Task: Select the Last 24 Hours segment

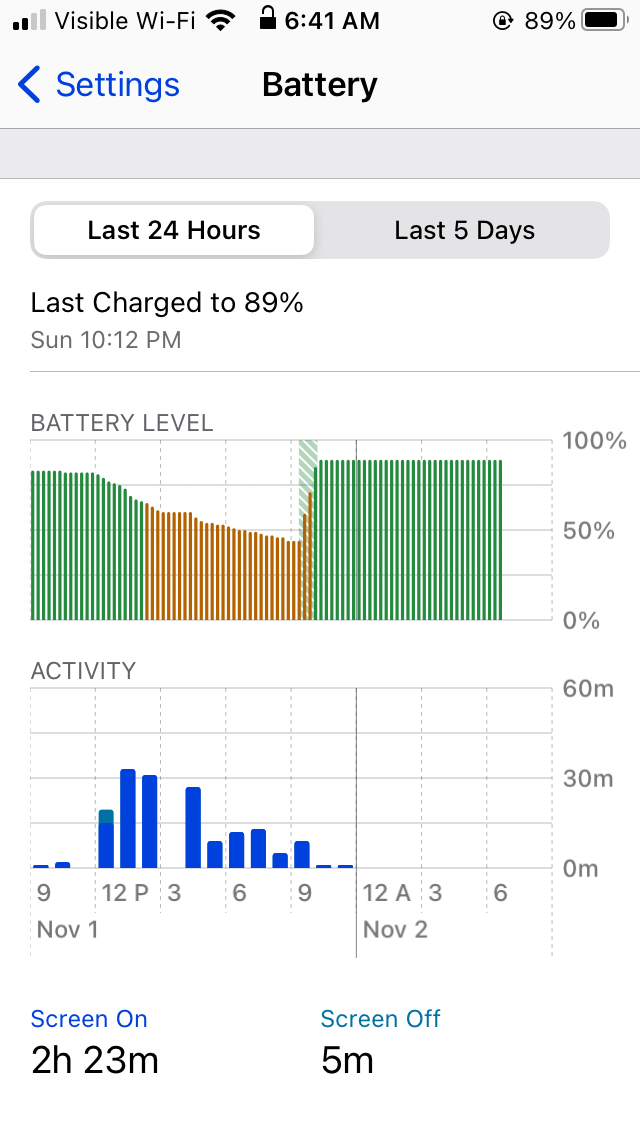Action: pyautogui.click(x=173, y=231)
